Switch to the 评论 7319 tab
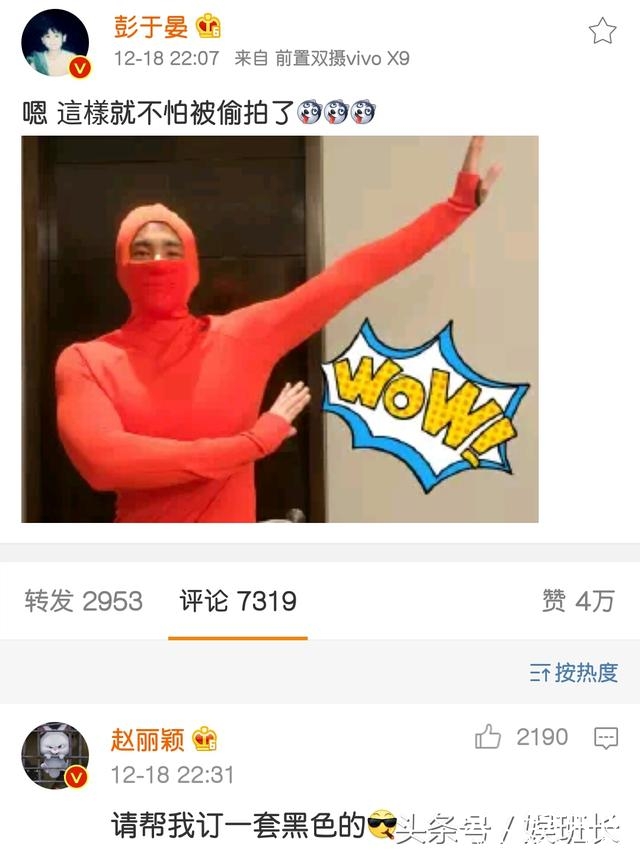This screenshot has width=640, height=857. click(238, 601)
